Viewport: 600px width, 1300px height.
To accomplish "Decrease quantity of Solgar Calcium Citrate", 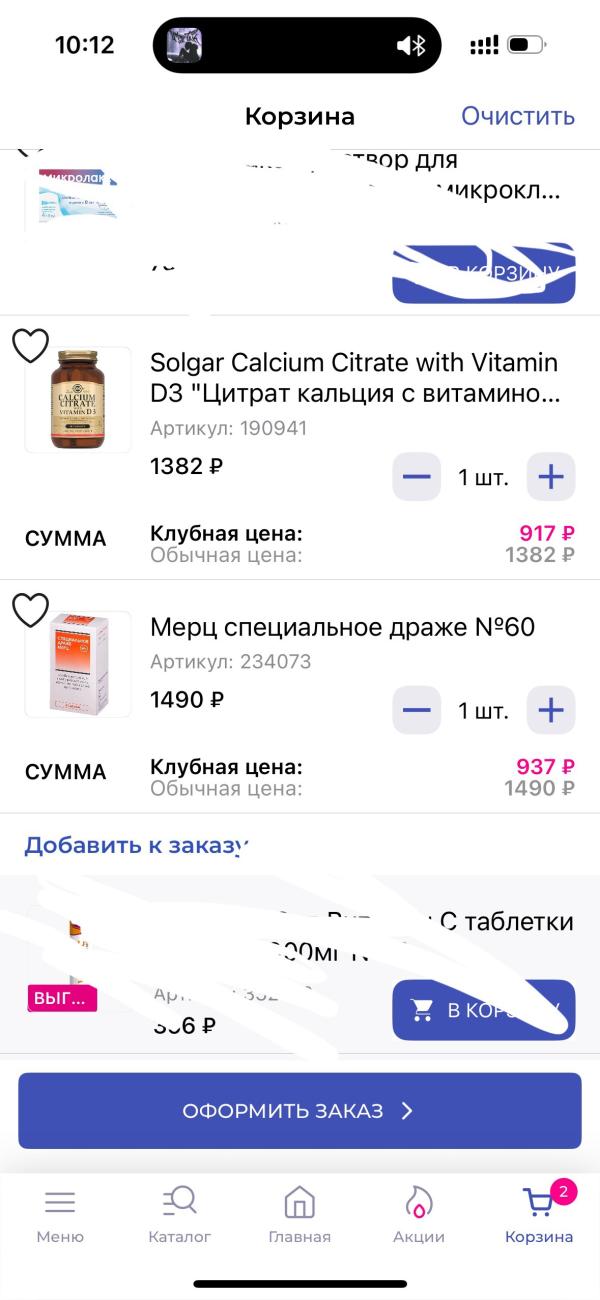I will (x=416, y=477).
